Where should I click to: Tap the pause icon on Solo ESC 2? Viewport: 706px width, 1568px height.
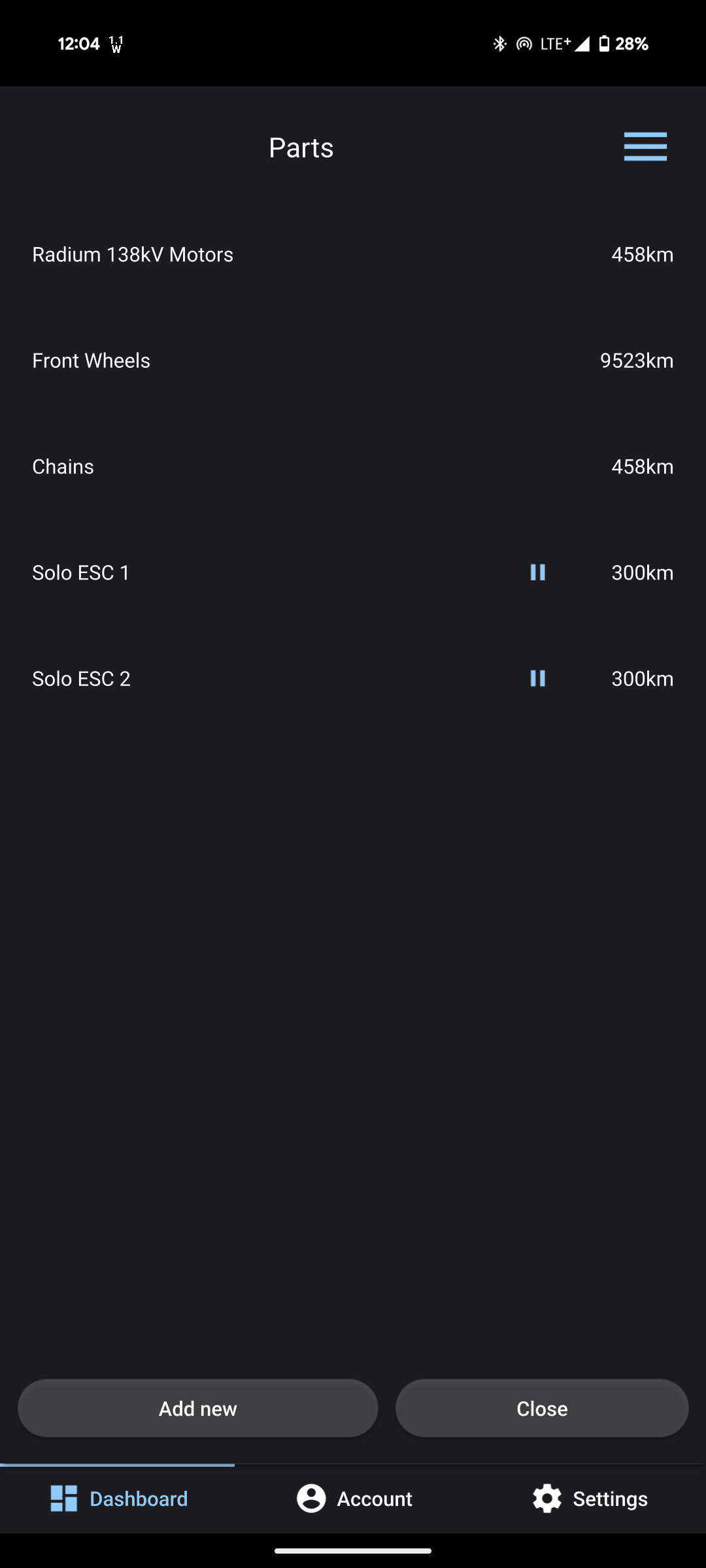[537, 678]
